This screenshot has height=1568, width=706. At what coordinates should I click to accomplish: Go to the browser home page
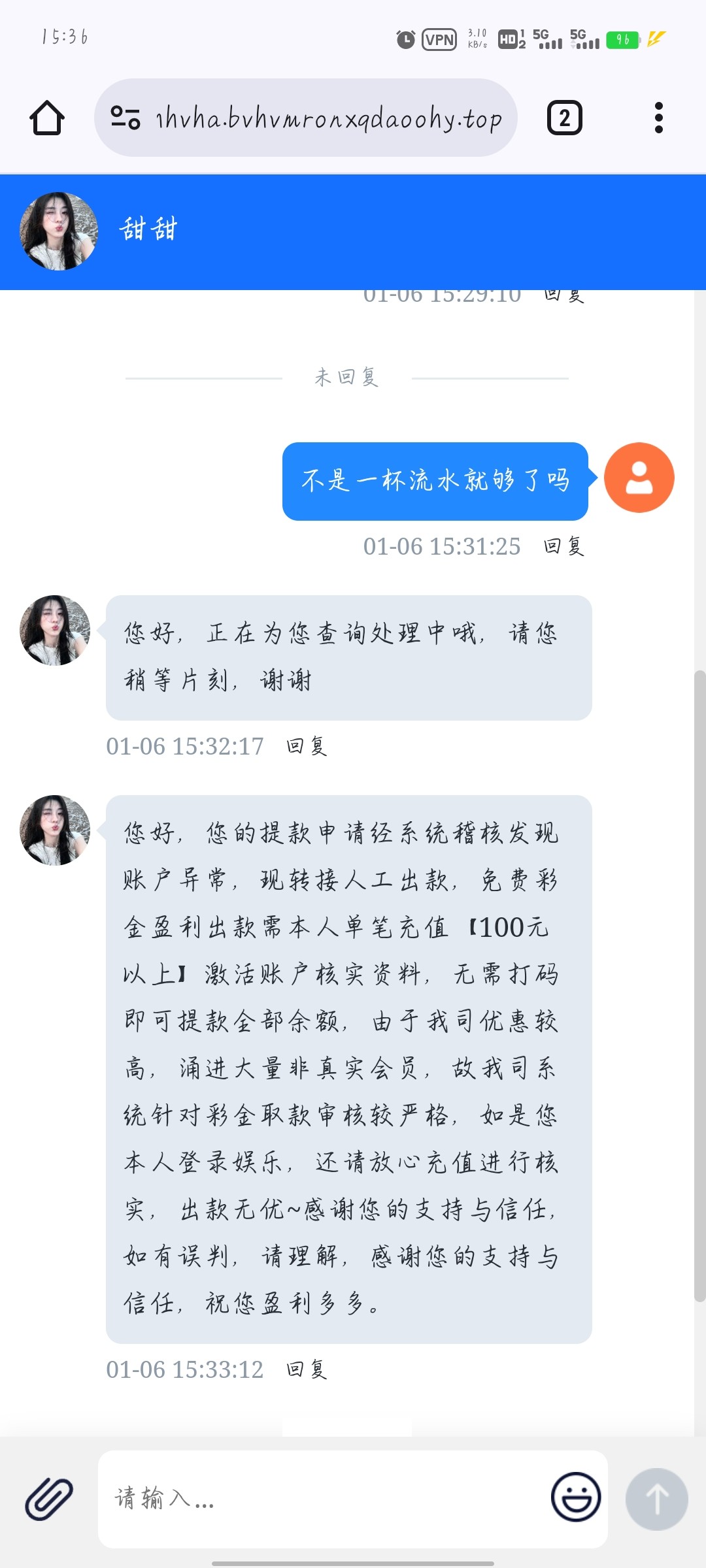47,118
